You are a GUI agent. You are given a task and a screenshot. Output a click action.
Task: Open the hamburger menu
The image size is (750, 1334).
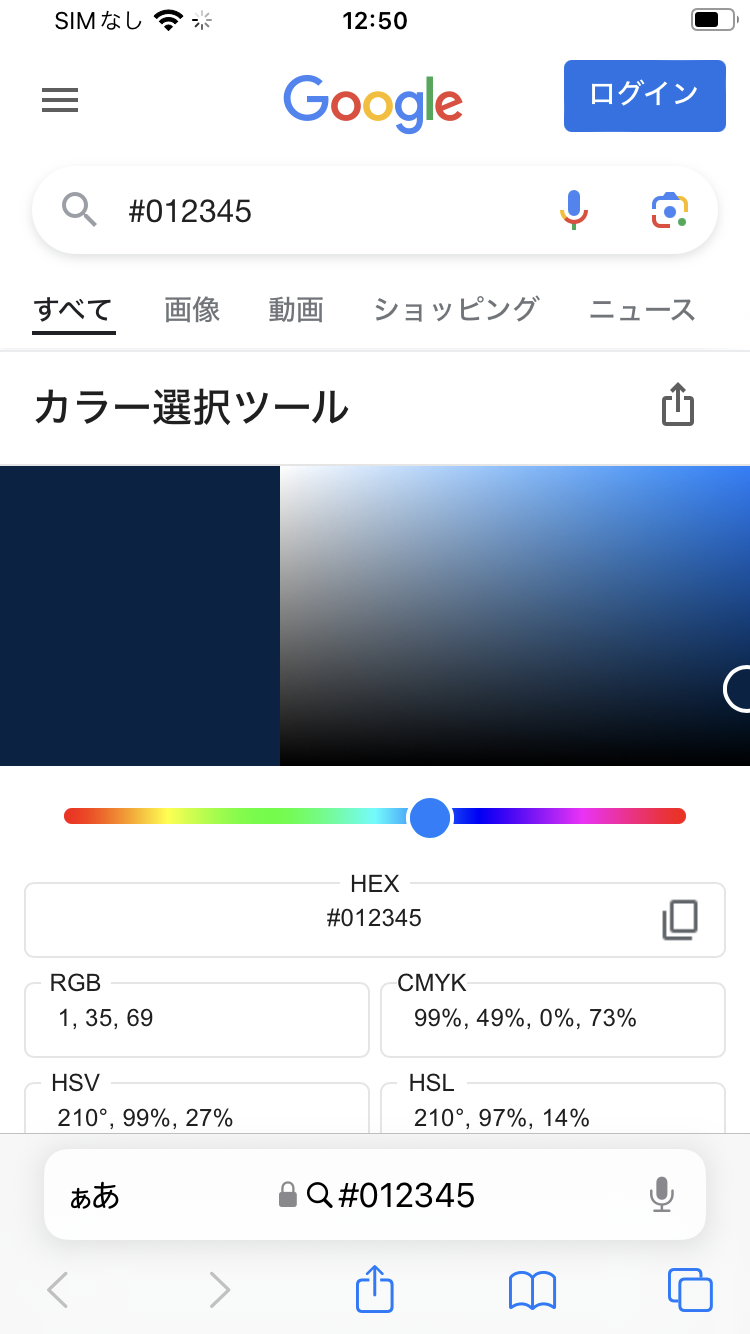coord(60,100)
